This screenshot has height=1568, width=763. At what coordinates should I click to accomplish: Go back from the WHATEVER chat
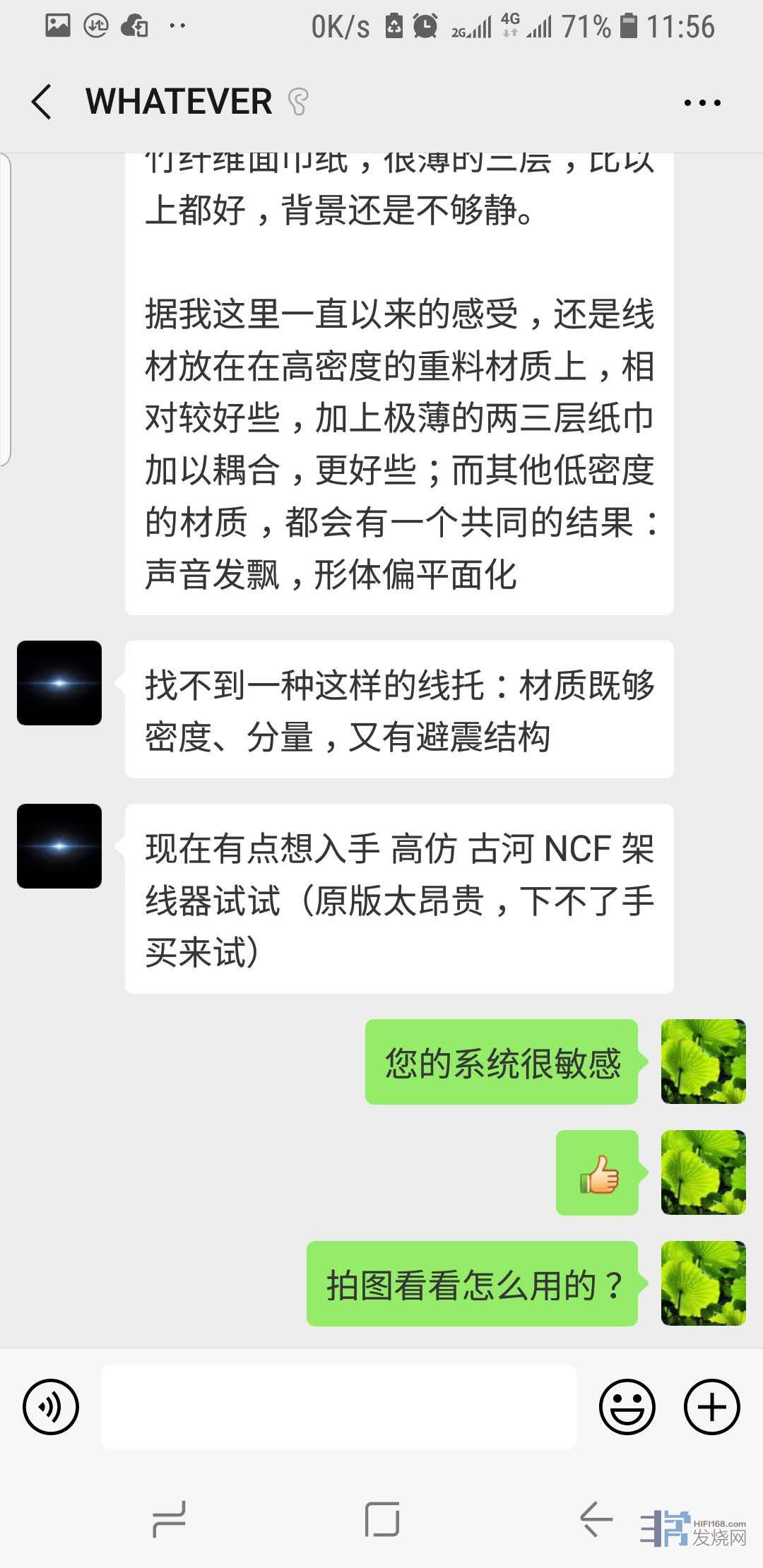[42, 102]
